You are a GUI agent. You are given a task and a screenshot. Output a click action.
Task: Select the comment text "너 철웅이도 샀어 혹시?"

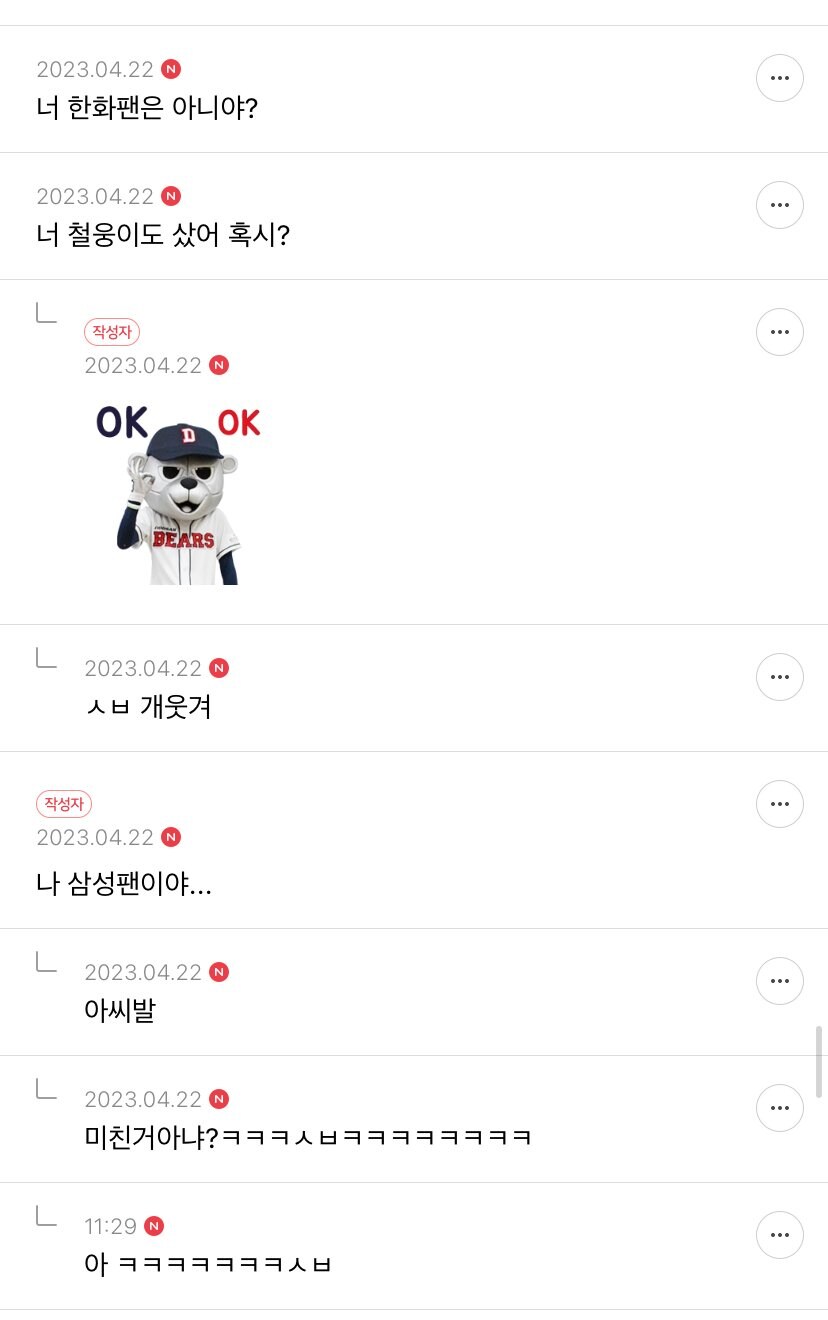tap(163, 236)
